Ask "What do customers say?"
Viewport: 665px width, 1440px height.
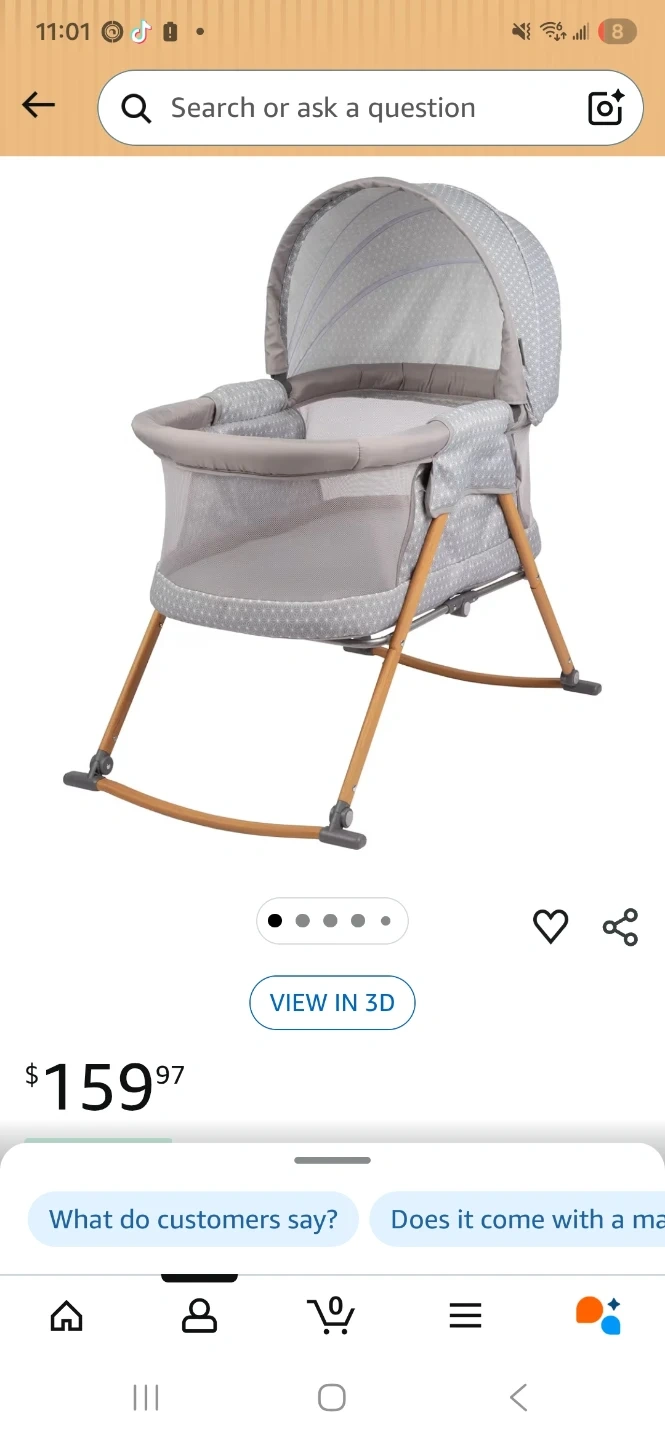click(x=193, y=1219)
